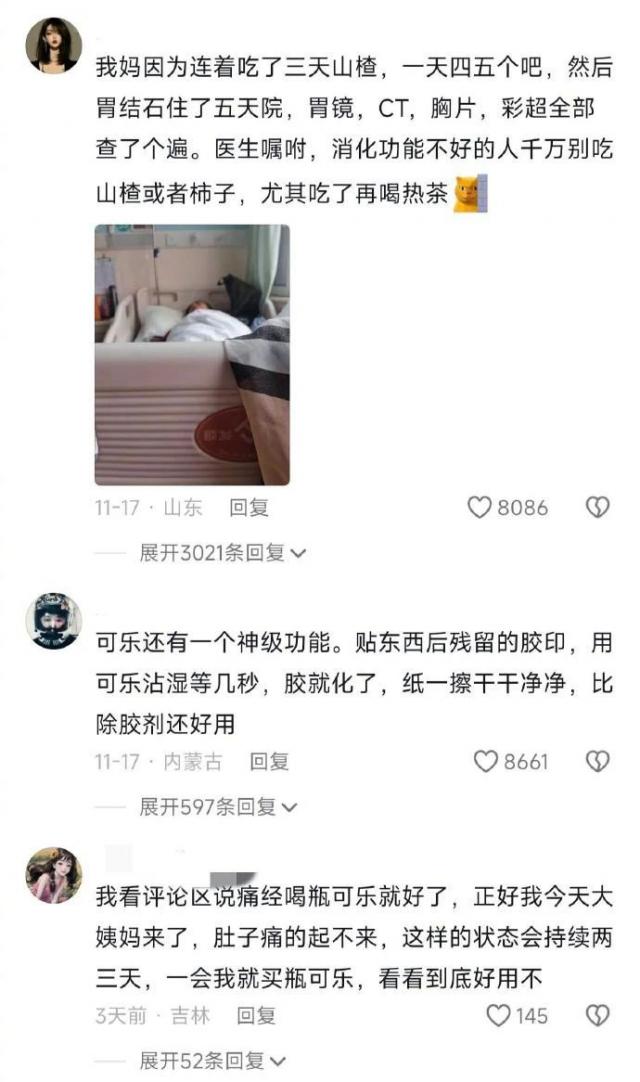View the profile avatar of the 内蒙古 commenter
Image resolution: width=640 pixels, height=1082 pixels.
[x=54, y=620]
